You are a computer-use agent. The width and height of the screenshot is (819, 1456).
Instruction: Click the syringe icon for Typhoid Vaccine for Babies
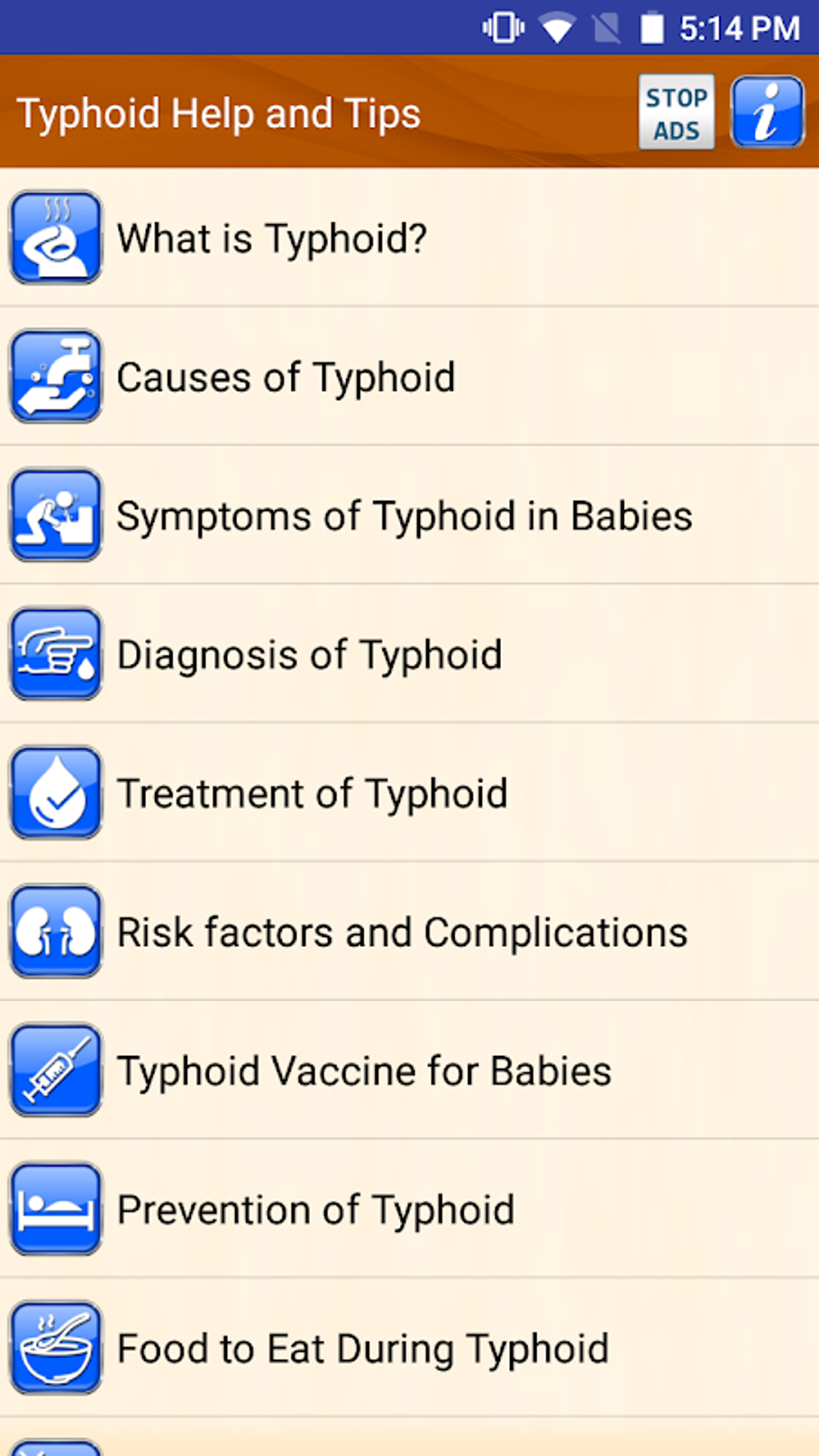click(54, 1070)
